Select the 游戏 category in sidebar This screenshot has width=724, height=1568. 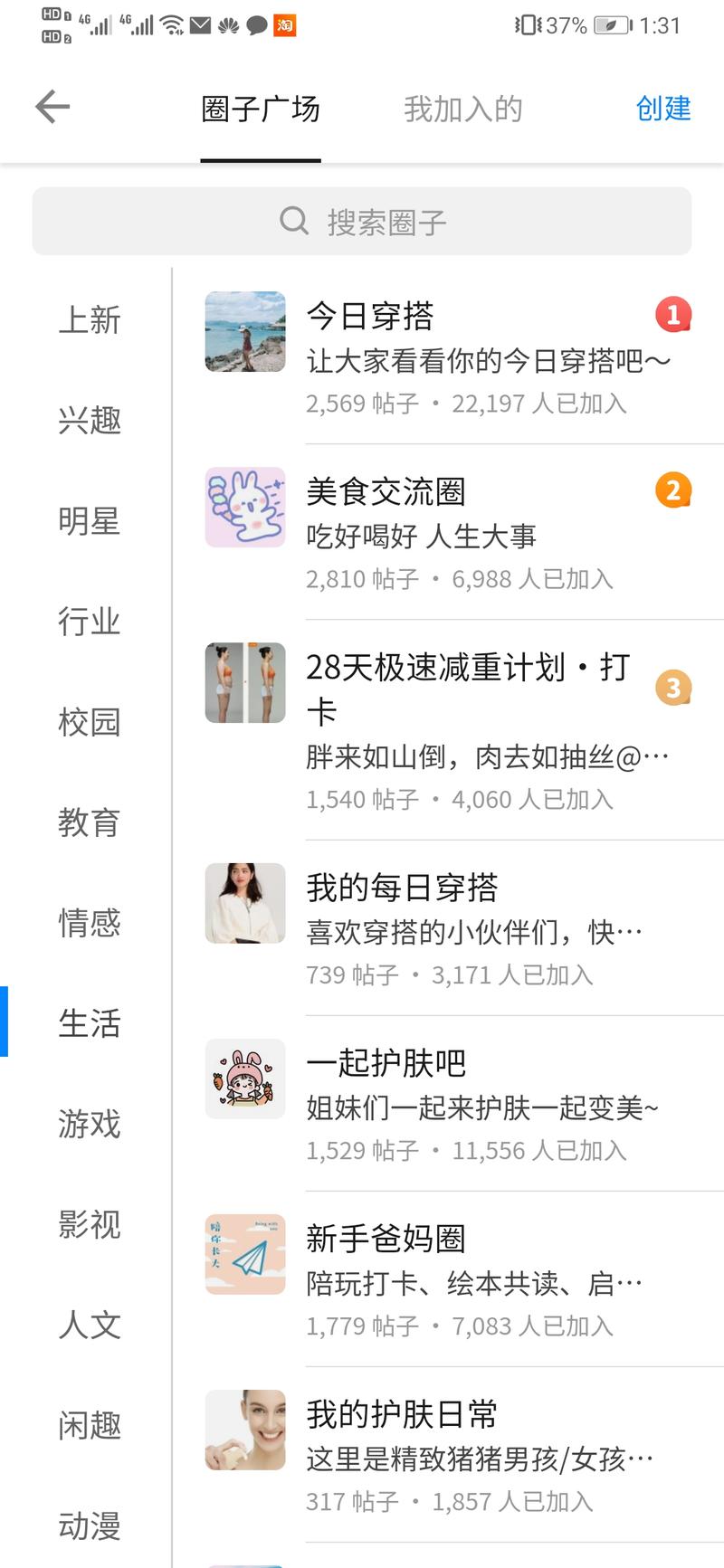click(89, 1126)
